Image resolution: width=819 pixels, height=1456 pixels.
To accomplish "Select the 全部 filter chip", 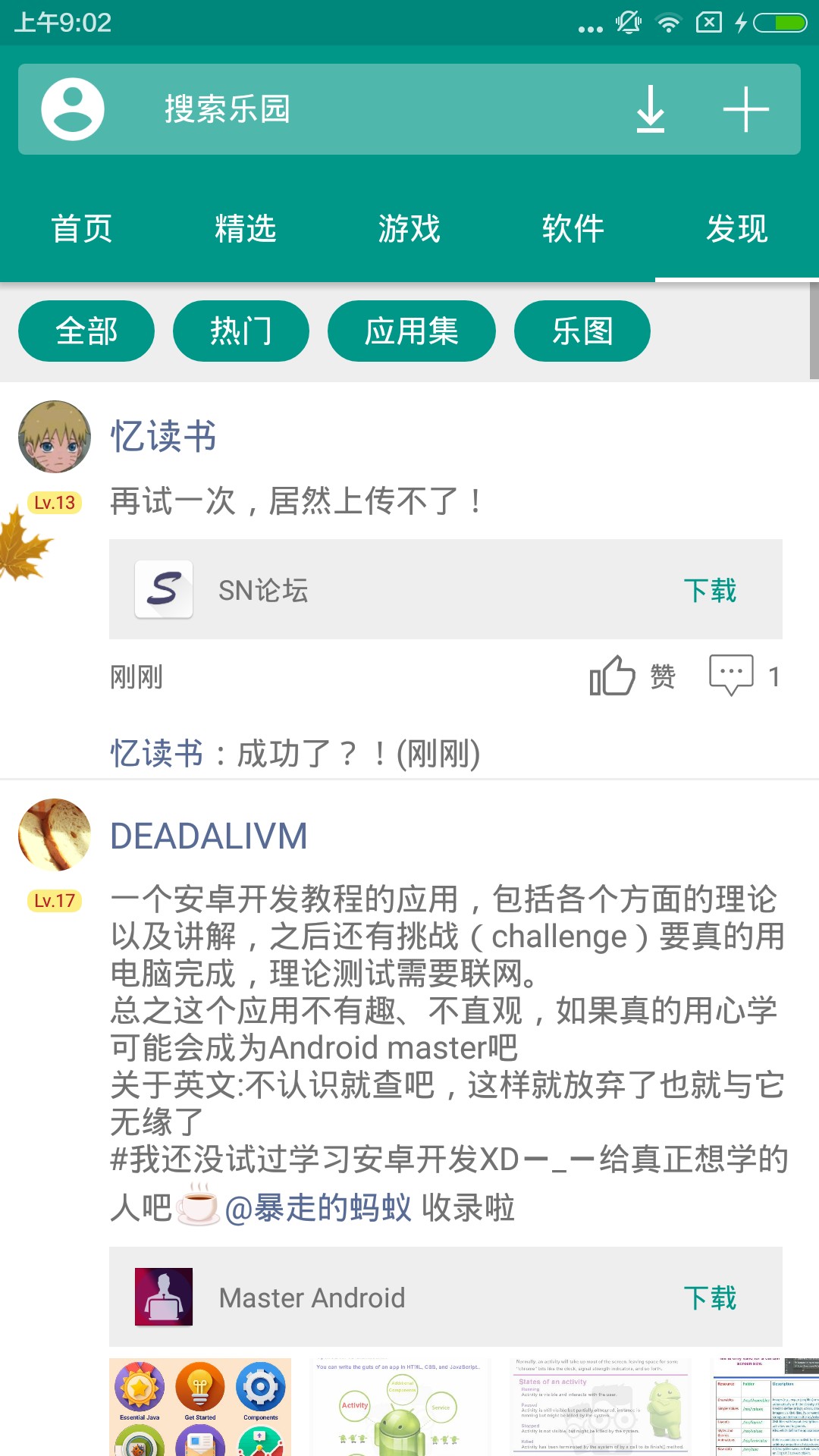I will (86, 331).
